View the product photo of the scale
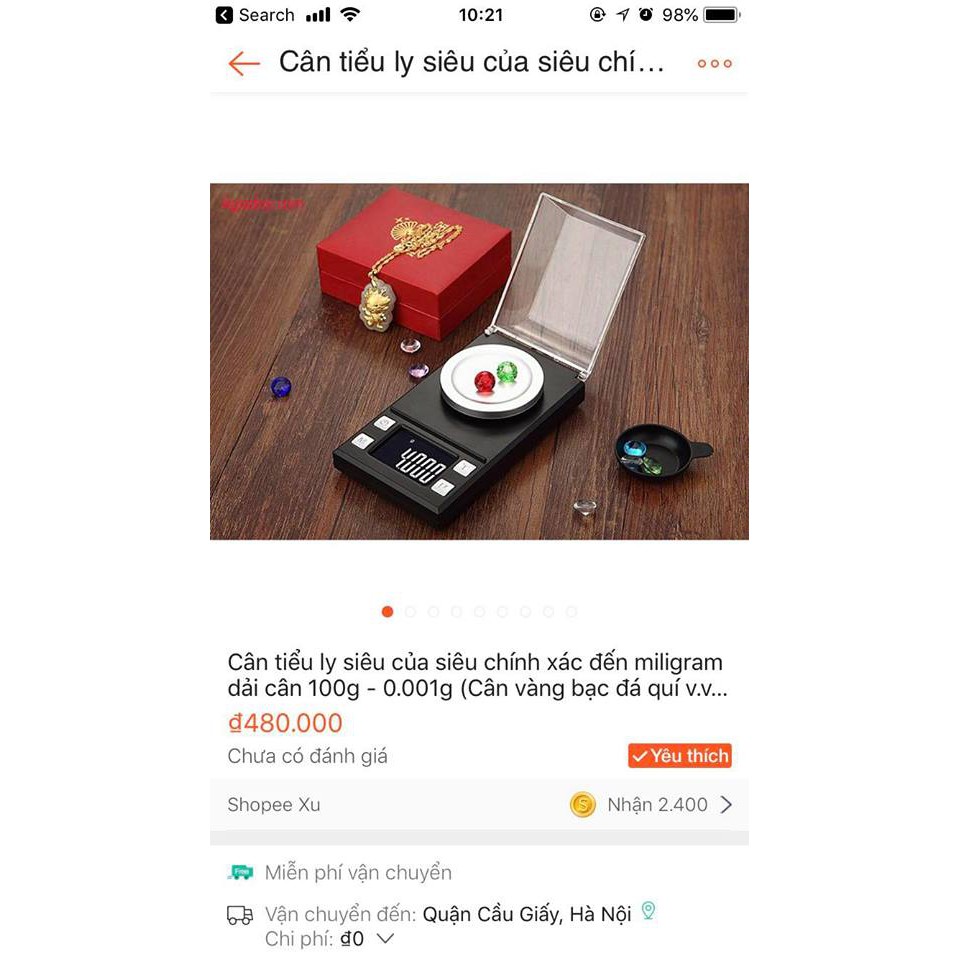Image resolution: width=960 pixels, height=960 pixels. pyautogui.click(x=479, y=361)
